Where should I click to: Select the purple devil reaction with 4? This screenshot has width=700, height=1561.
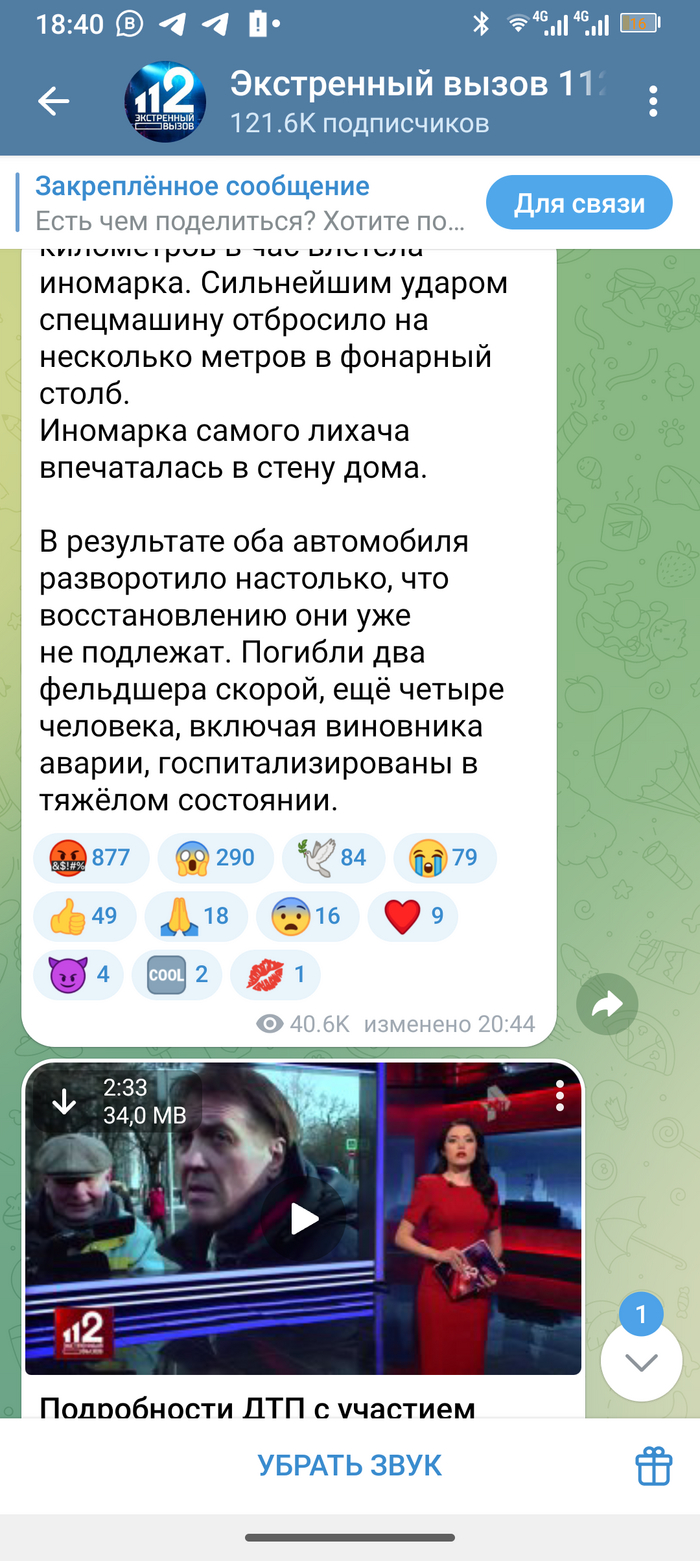[x=78, y=973]
